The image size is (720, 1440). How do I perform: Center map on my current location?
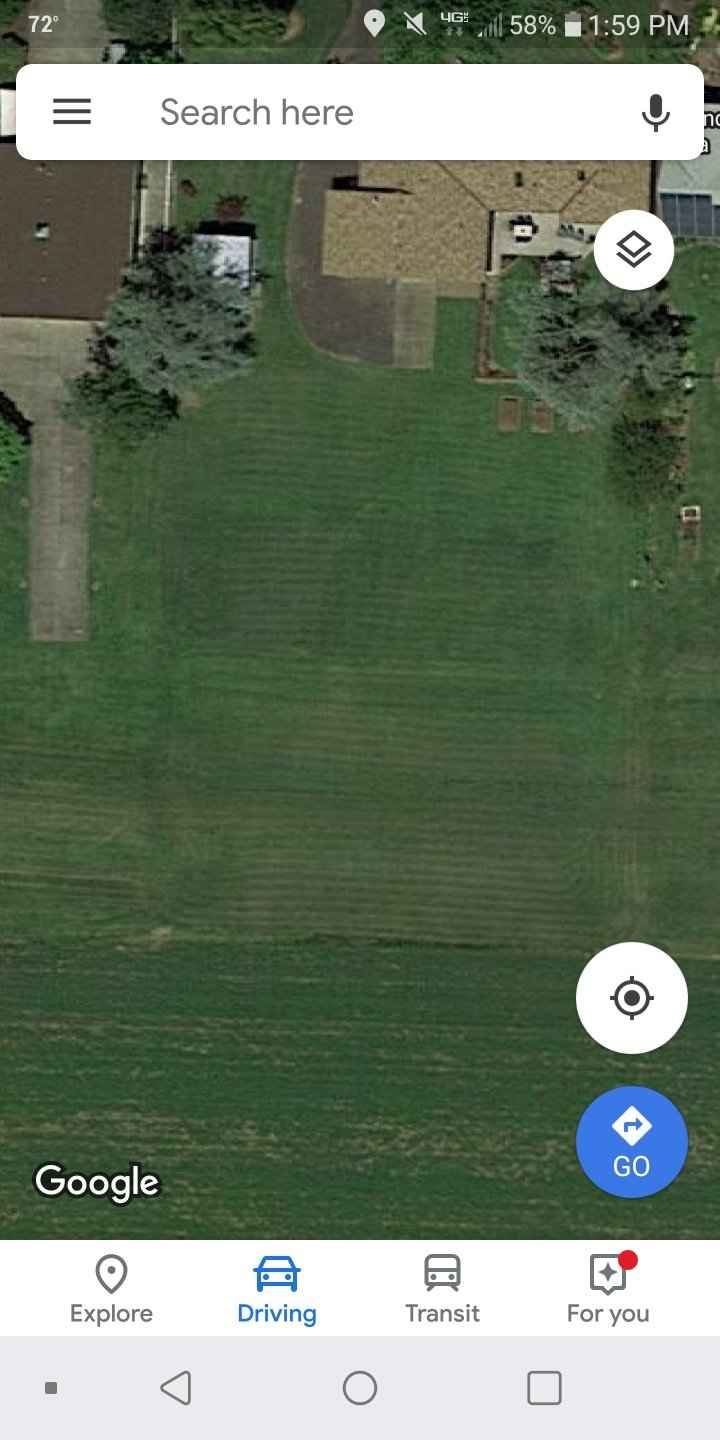point(631,997)
